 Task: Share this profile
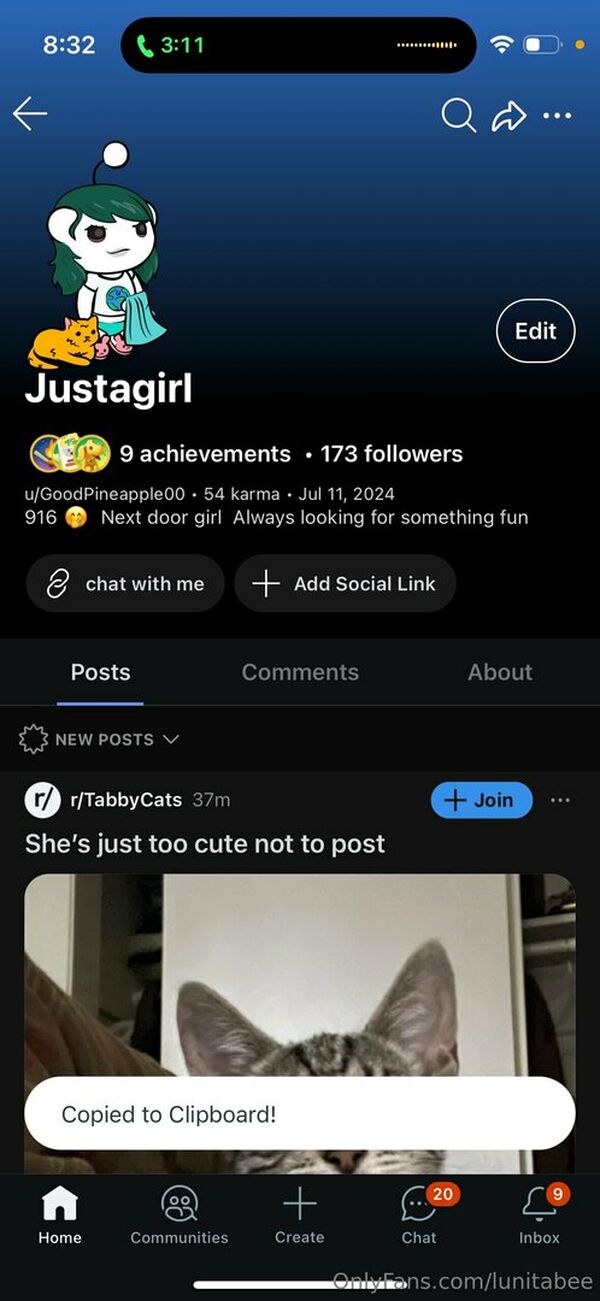tap(509, 116)
